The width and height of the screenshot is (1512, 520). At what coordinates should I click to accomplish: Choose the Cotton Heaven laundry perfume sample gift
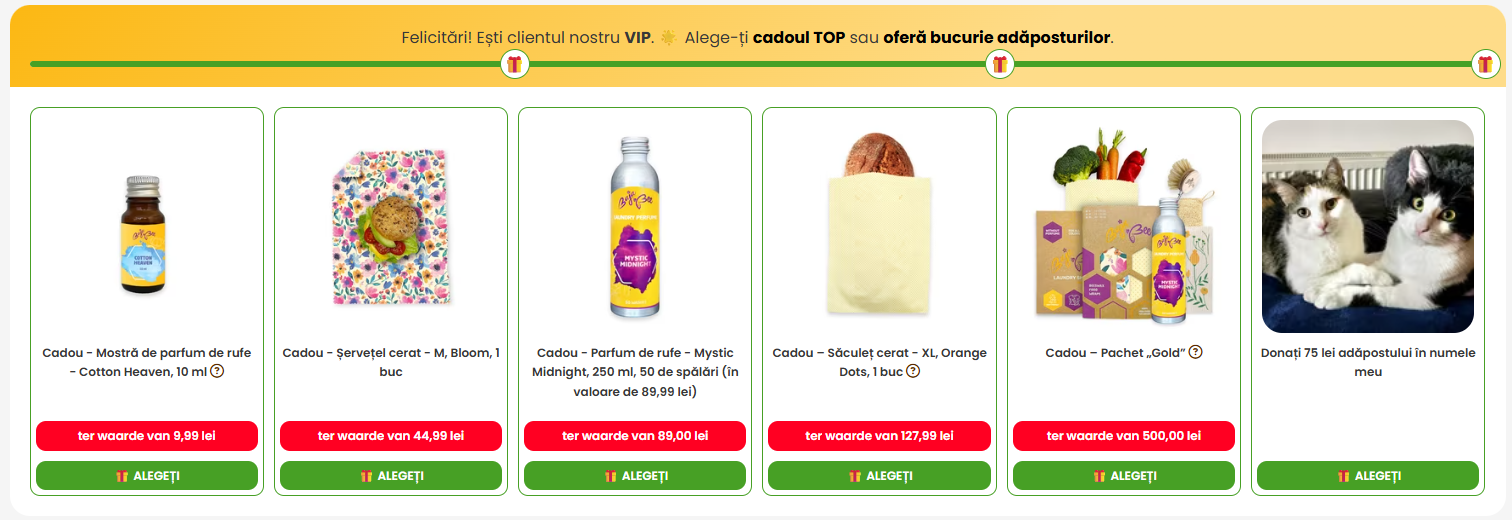point(147,476)
